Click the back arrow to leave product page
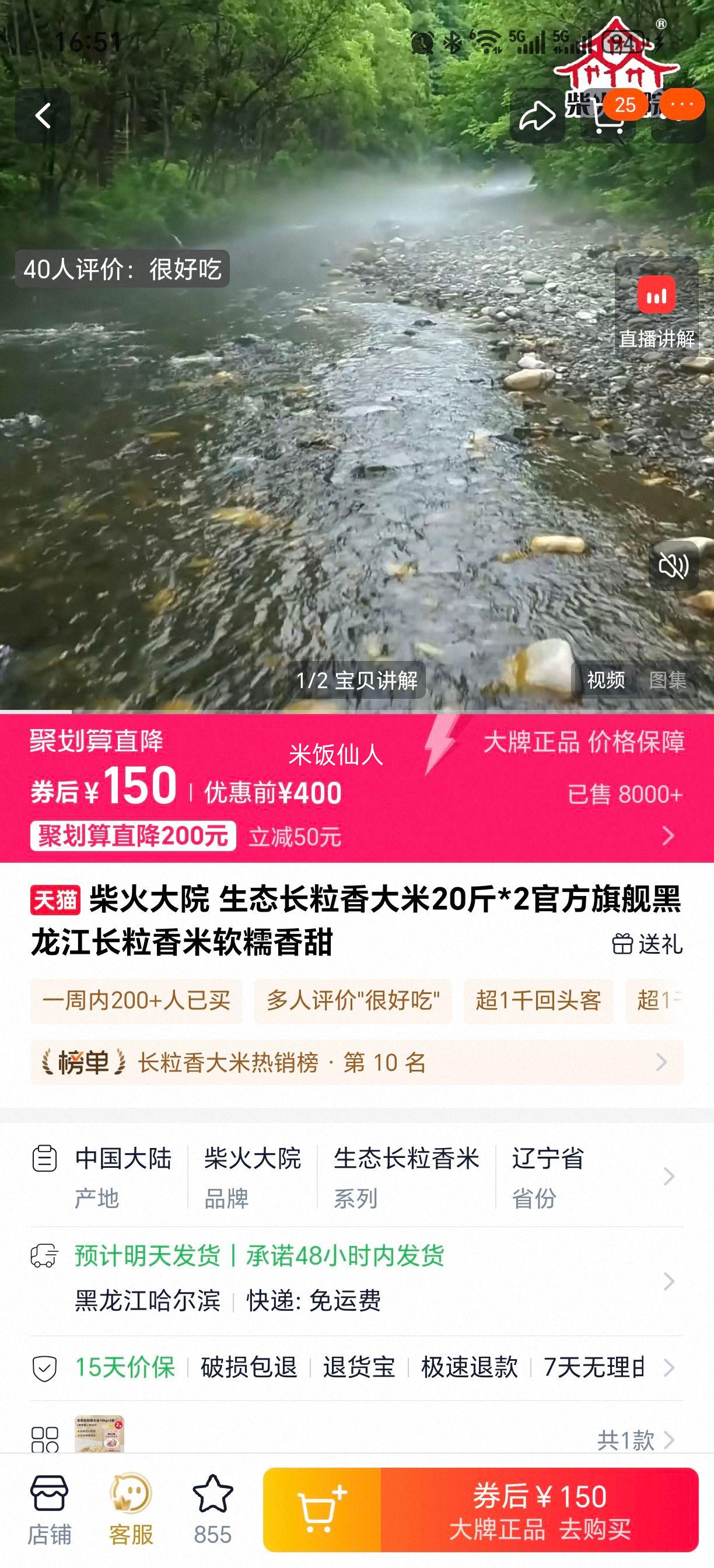 tap(43, 116)
